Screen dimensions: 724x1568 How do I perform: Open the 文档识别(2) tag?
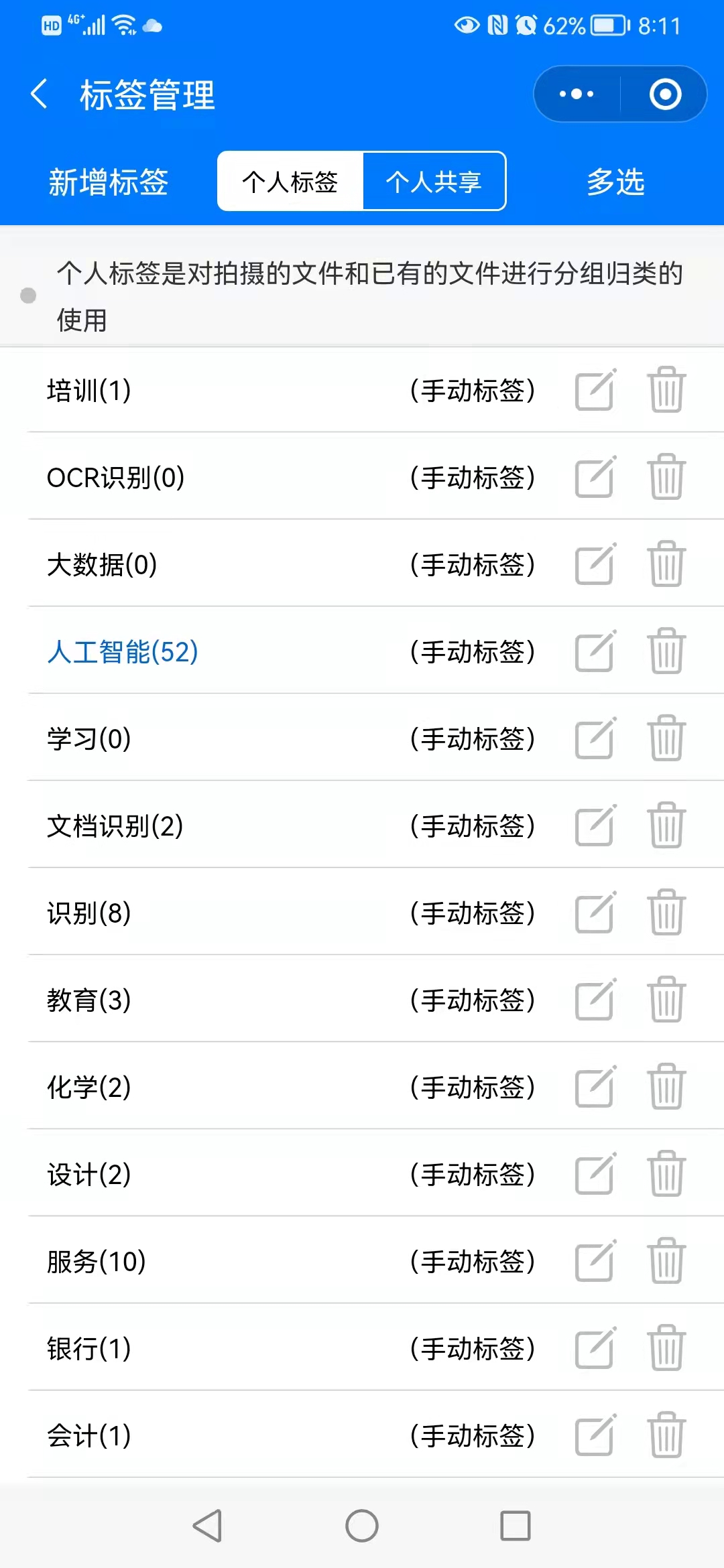(x=115, y=826)
